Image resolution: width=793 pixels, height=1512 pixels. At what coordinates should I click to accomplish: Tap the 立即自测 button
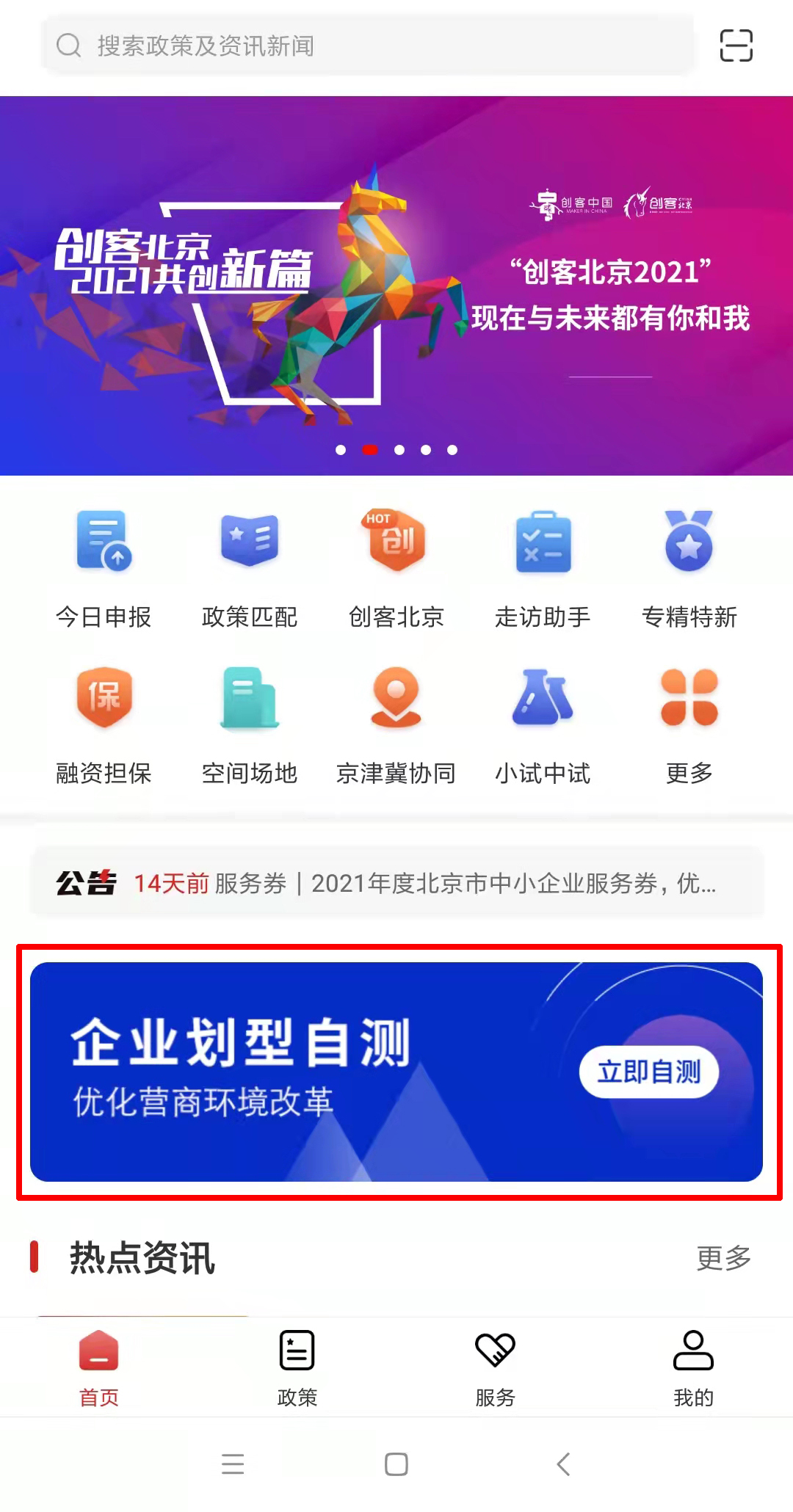pos(648,1072)
